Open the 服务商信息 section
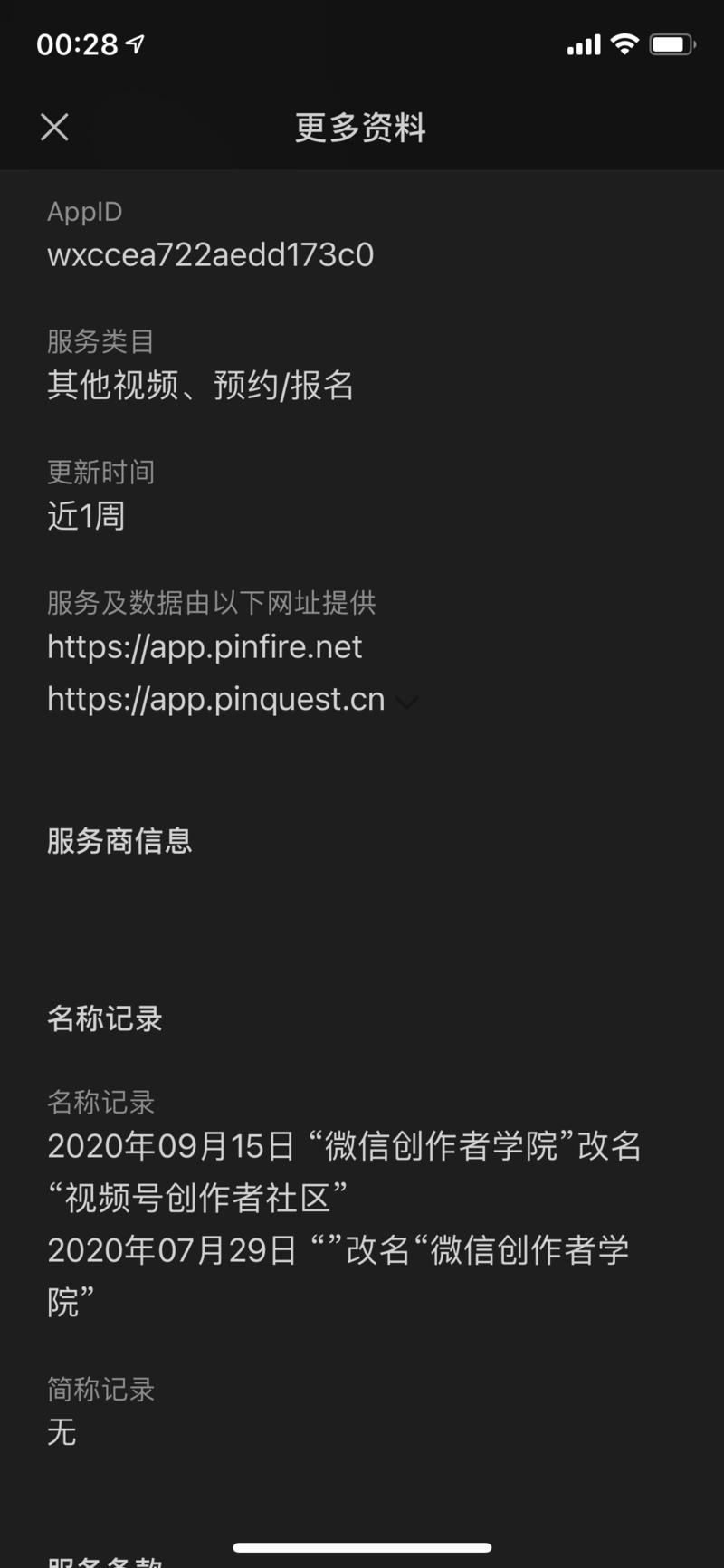724x1568 pixels. (120, 842)
